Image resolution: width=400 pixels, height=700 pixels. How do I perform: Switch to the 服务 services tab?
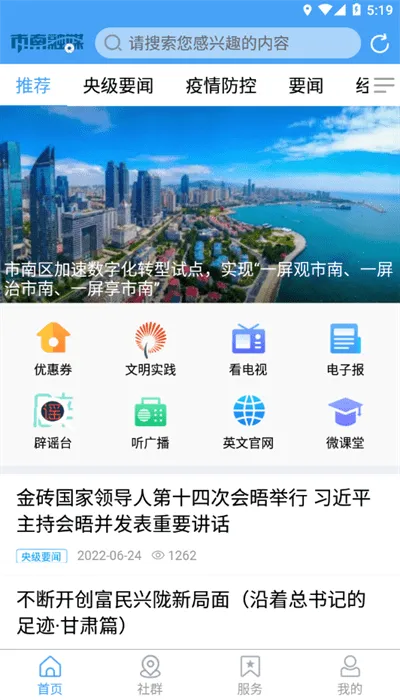[x=250, y=675]
